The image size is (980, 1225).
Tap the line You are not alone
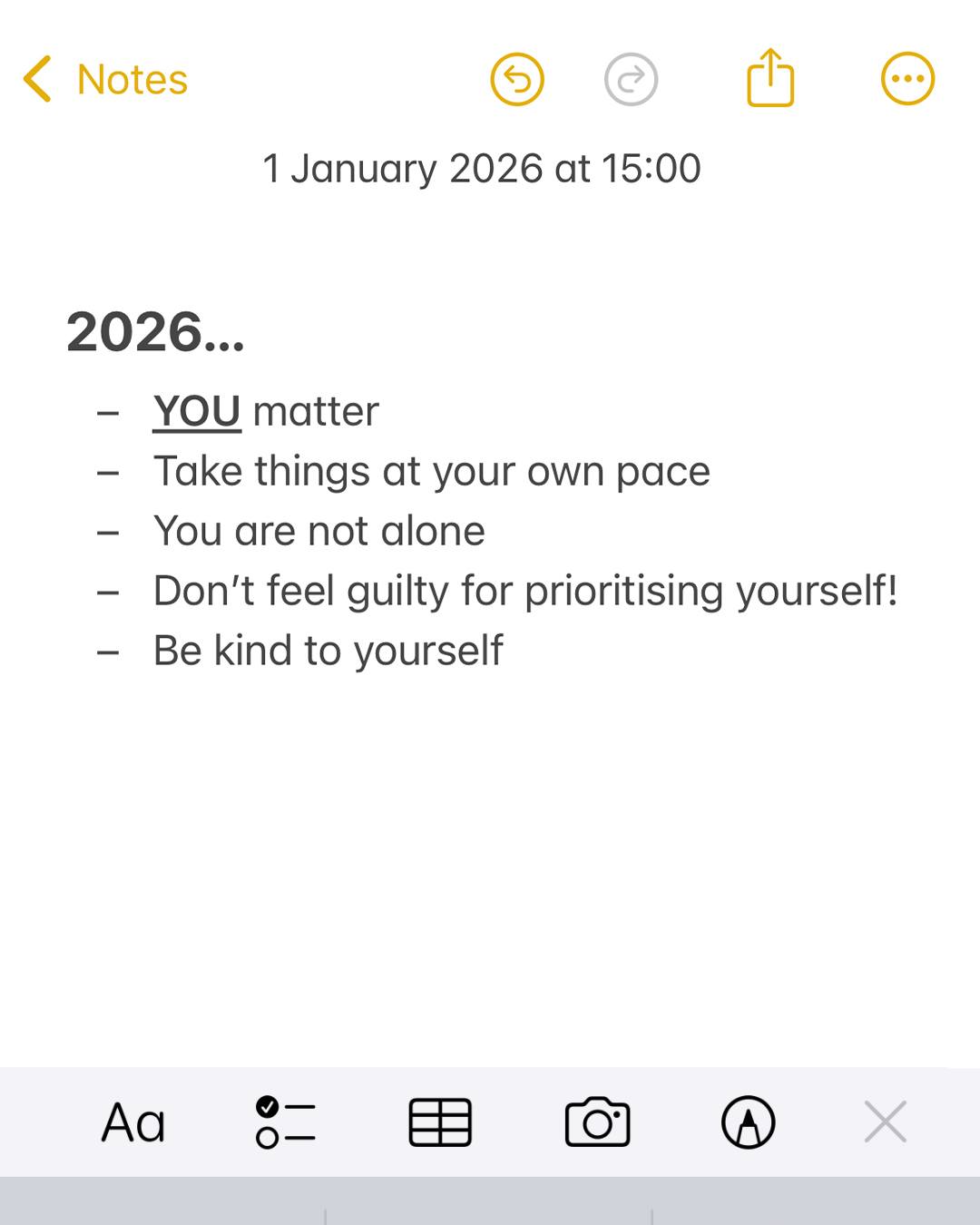(319, 530)
